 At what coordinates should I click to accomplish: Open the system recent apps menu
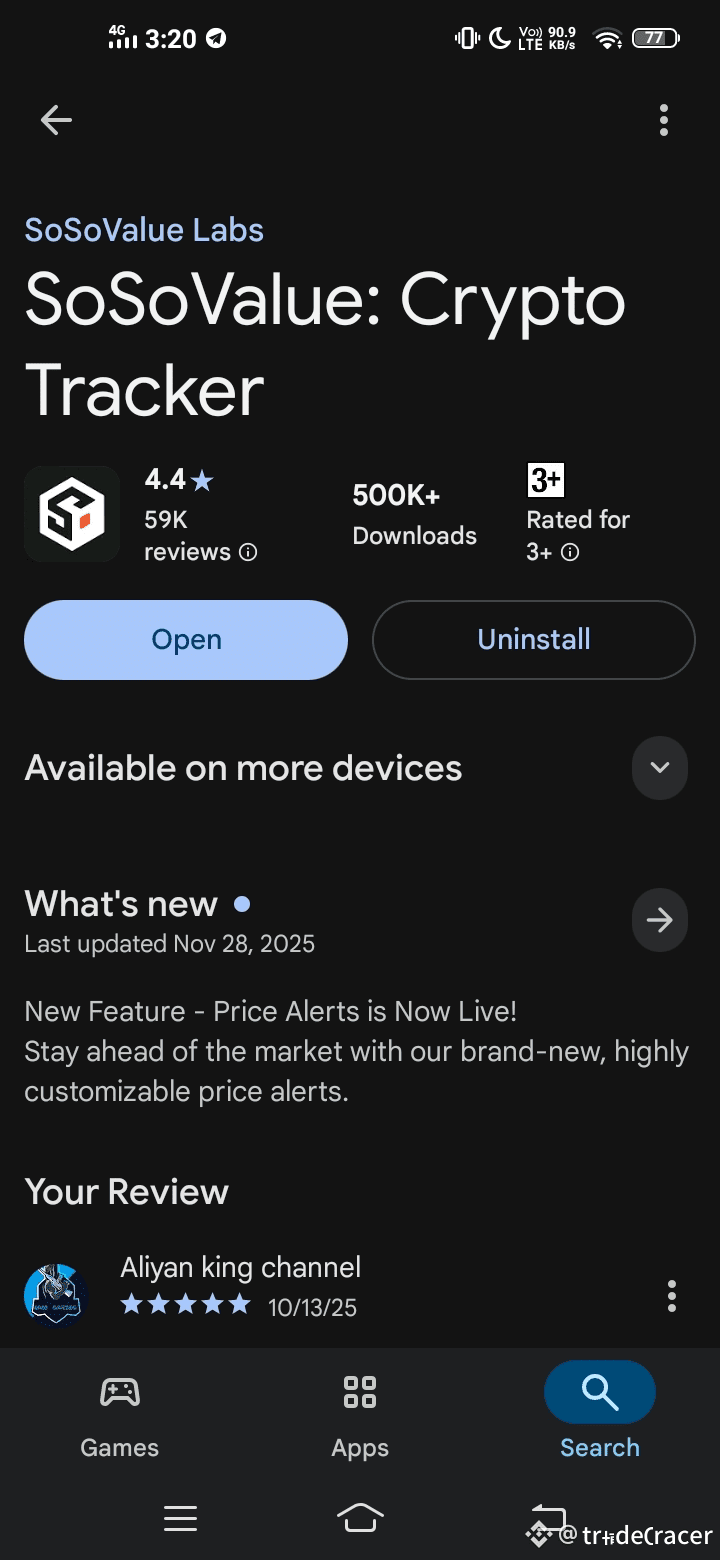point(180,1519)
